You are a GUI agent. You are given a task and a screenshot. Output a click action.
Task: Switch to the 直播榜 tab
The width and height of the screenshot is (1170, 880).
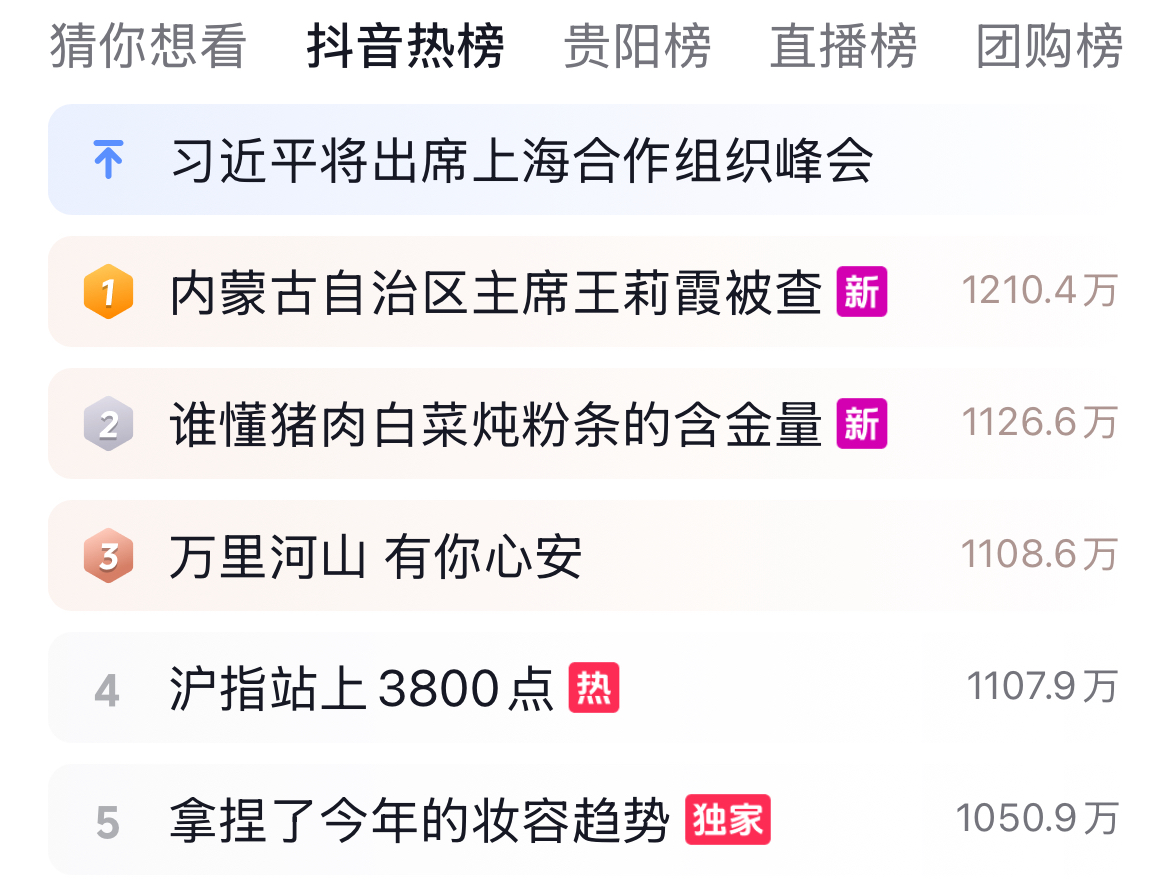tap(843, 46)
